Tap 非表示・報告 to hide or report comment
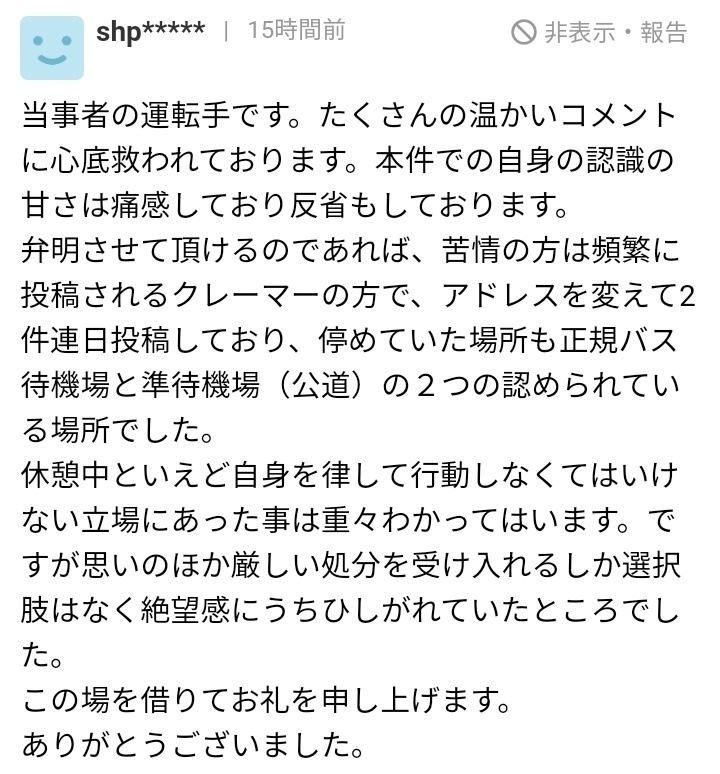The width and height of the screenshot is (720, 774). tap(600, 33)
